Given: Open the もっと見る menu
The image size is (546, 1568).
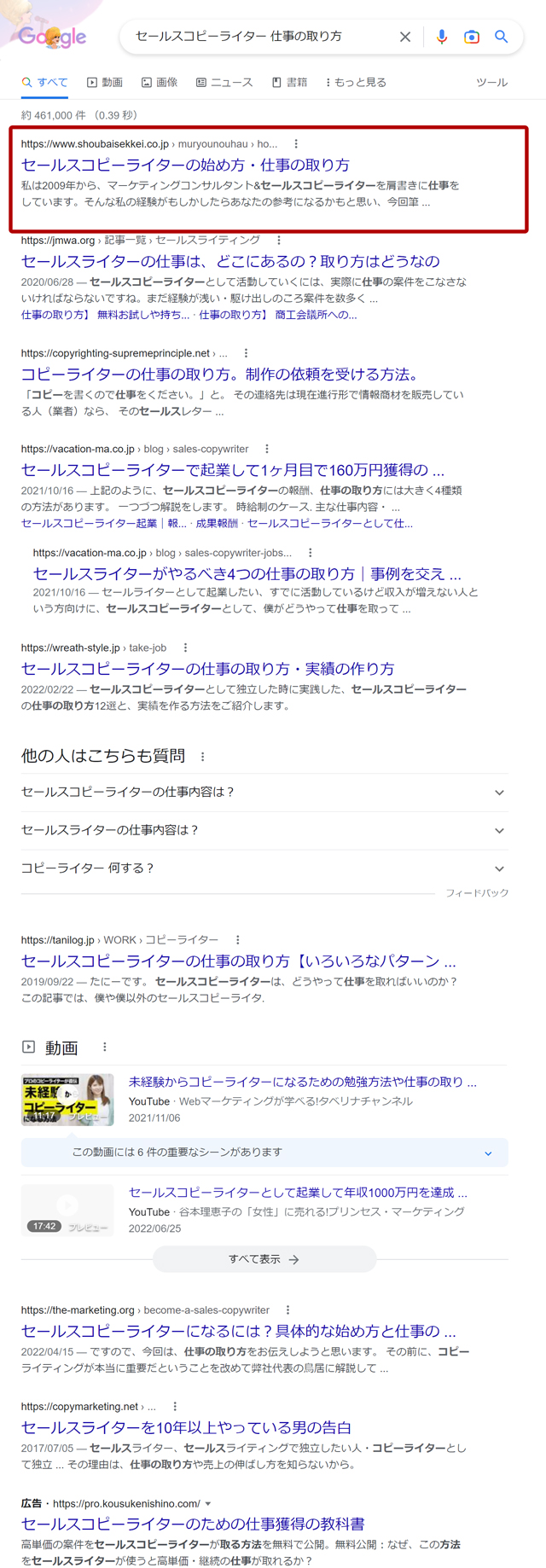Looking at the screenshot, I should click(355, 82).
